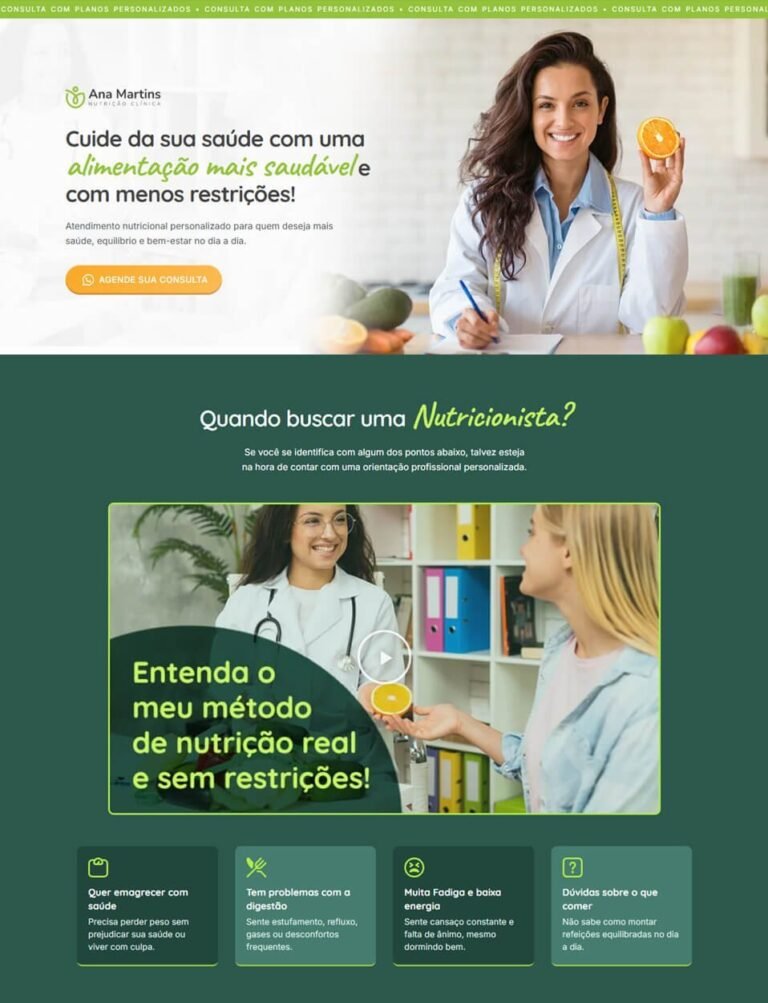Image resolution: width=768 pixels, height=1003 pixels.
Task: Play the nutrition method video
Action: (384, 657)
